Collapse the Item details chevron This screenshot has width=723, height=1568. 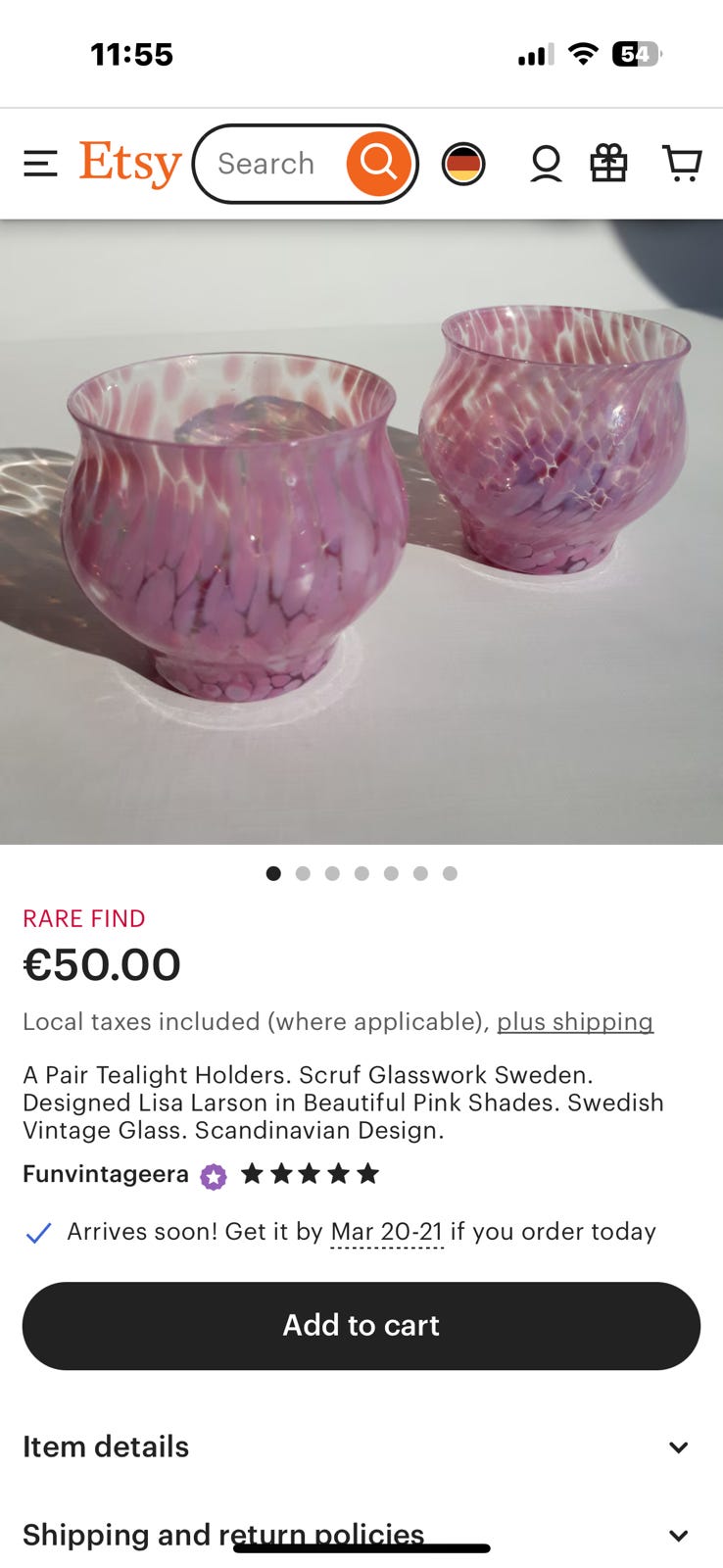point(679,1446)
